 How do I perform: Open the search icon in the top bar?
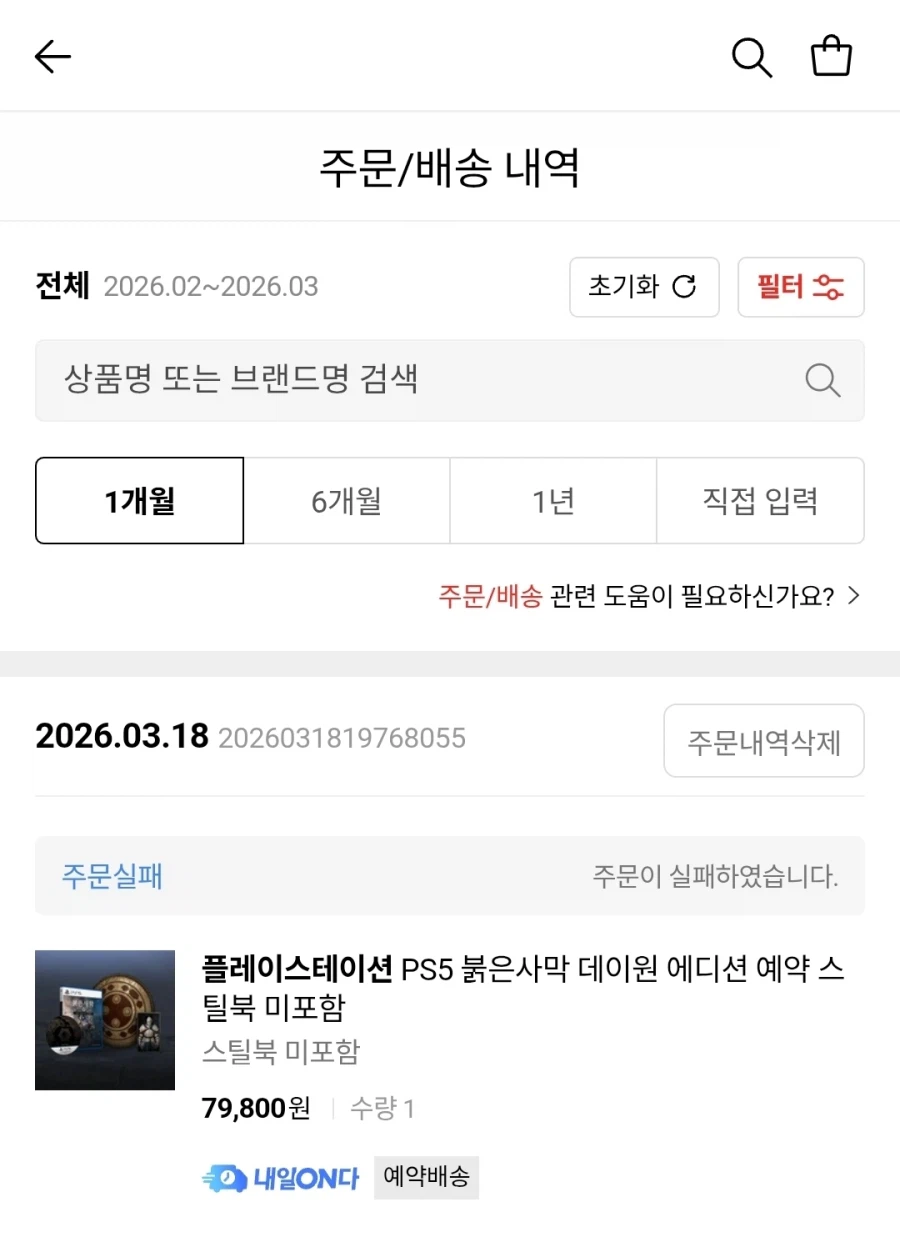pos(751,57)
